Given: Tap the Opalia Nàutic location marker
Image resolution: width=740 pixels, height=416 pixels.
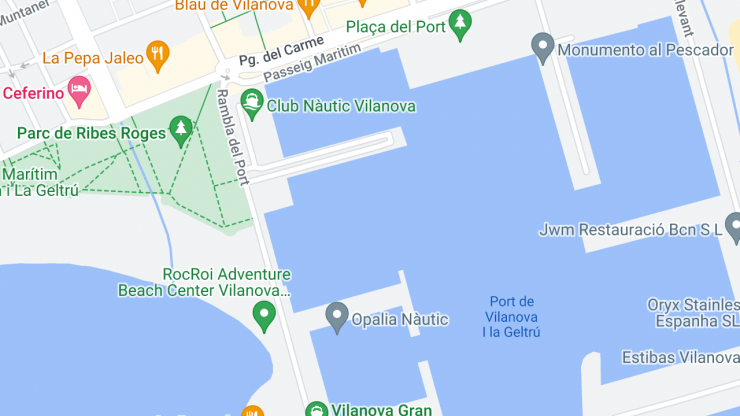Looking at the screenshot, I should [x=337, y=317].
